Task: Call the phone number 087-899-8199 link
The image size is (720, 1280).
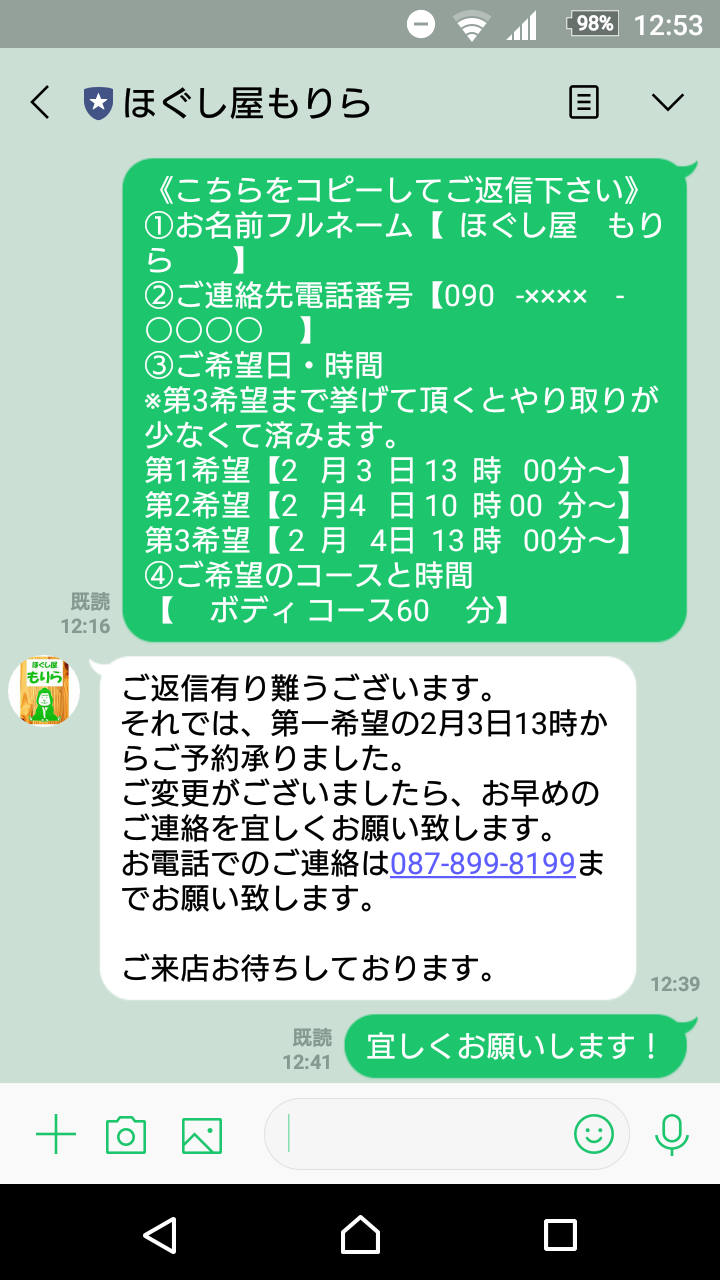Action: [x=482, y=864]
